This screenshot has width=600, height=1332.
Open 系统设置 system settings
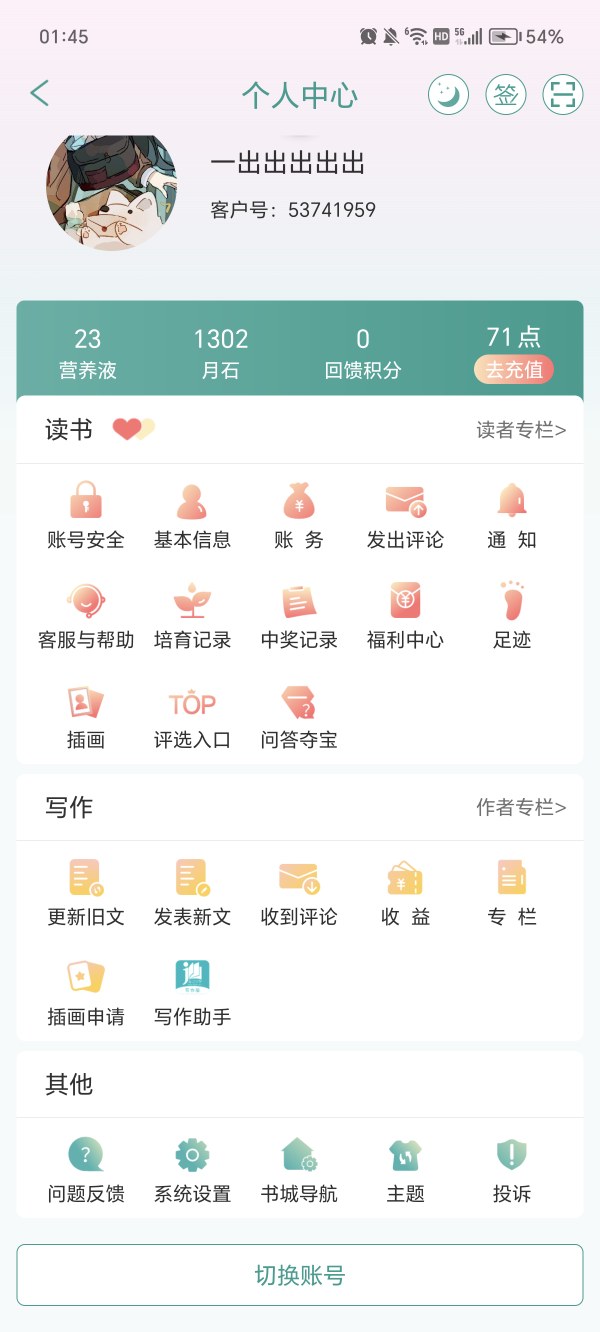pyautogui.click(x=192, y=1170)
